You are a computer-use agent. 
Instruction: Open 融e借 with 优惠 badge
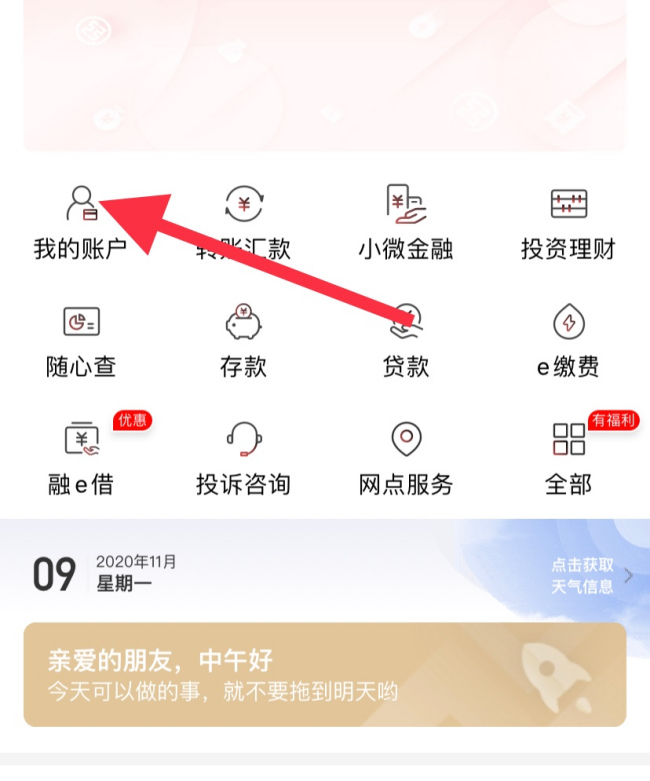click(x=81, y=457)
